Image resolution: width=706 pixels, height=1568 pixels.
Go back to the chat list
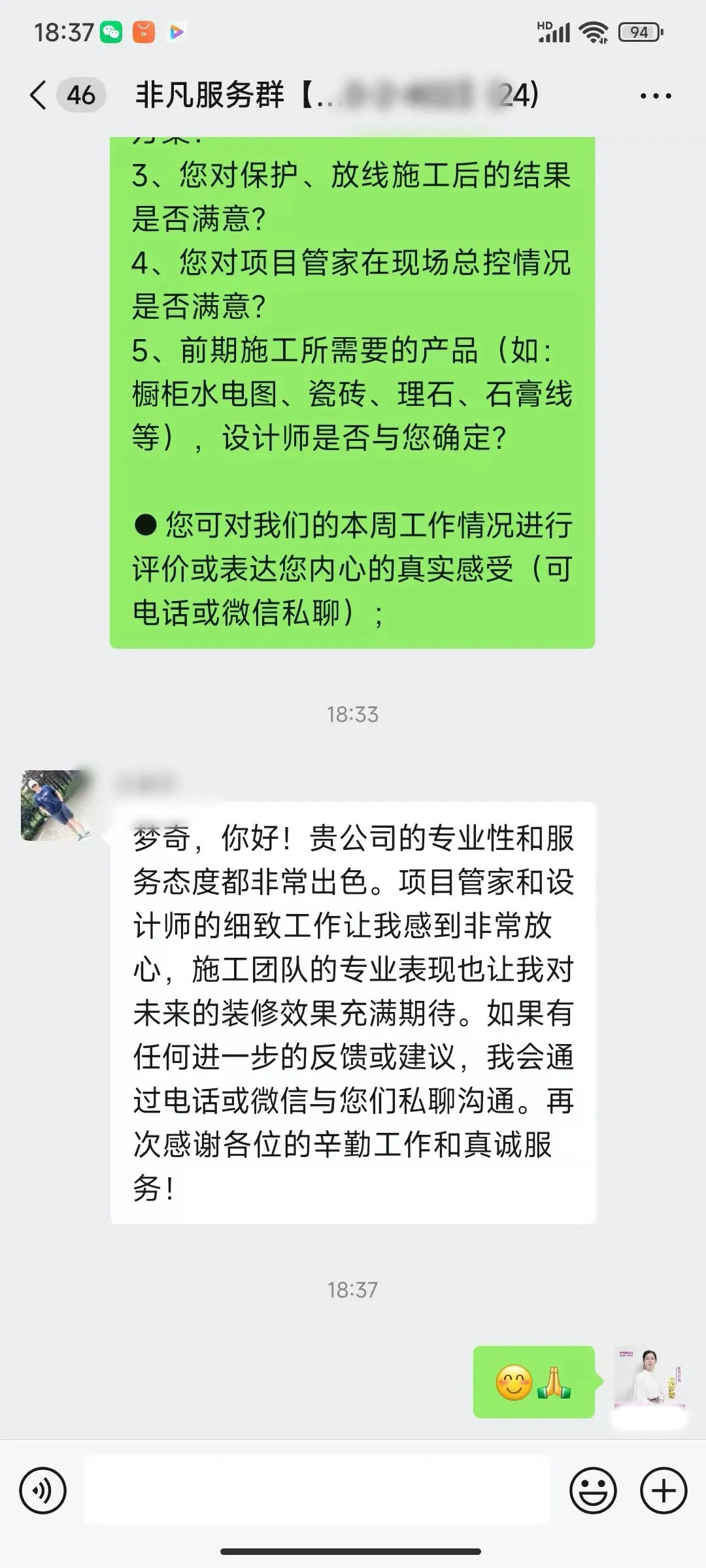pos(39,95)
